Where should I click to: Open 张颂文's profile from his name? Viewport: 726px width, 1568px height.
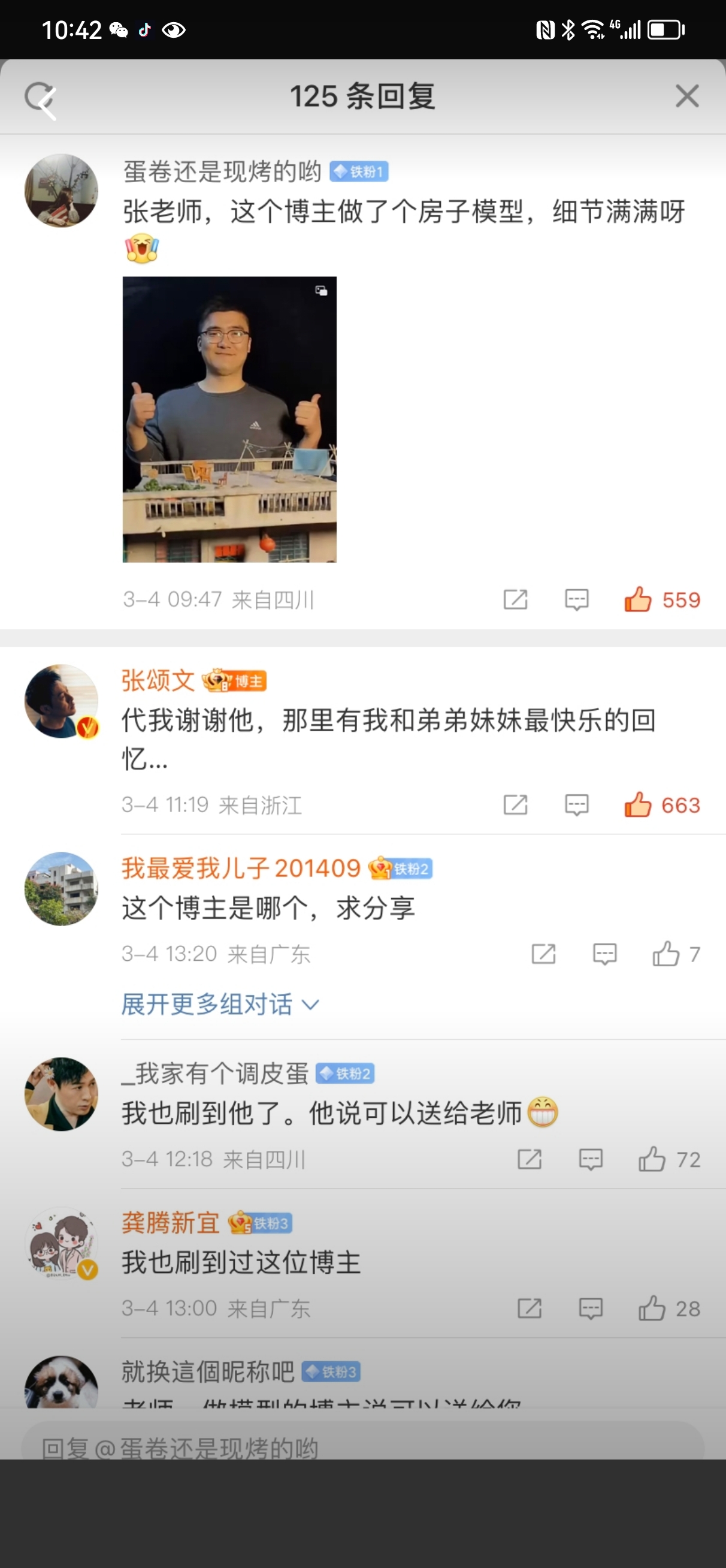click(158, 680)
